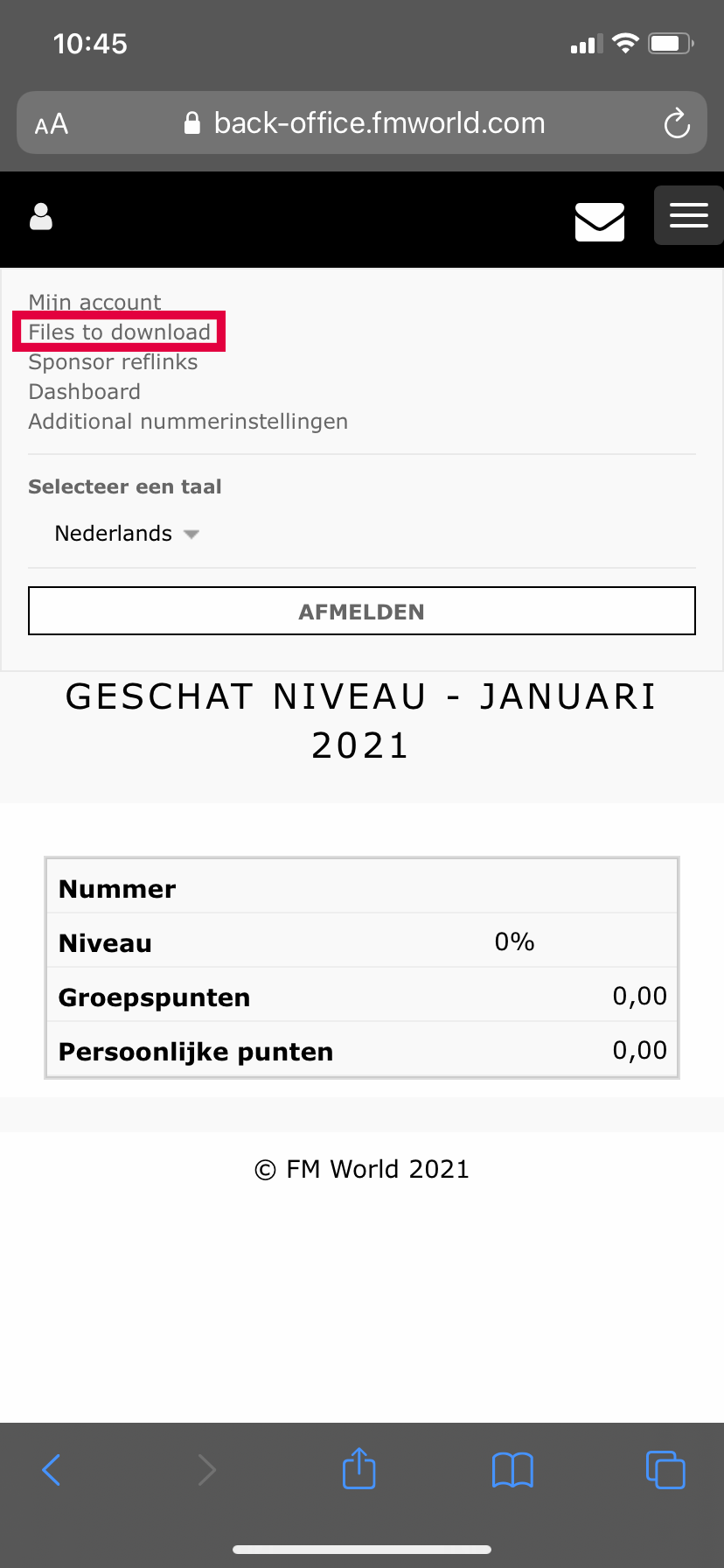Image resolution: width=724 pixels, height=1568 pixels.
Task: Open Mijn account
Action: pos(94,303)
